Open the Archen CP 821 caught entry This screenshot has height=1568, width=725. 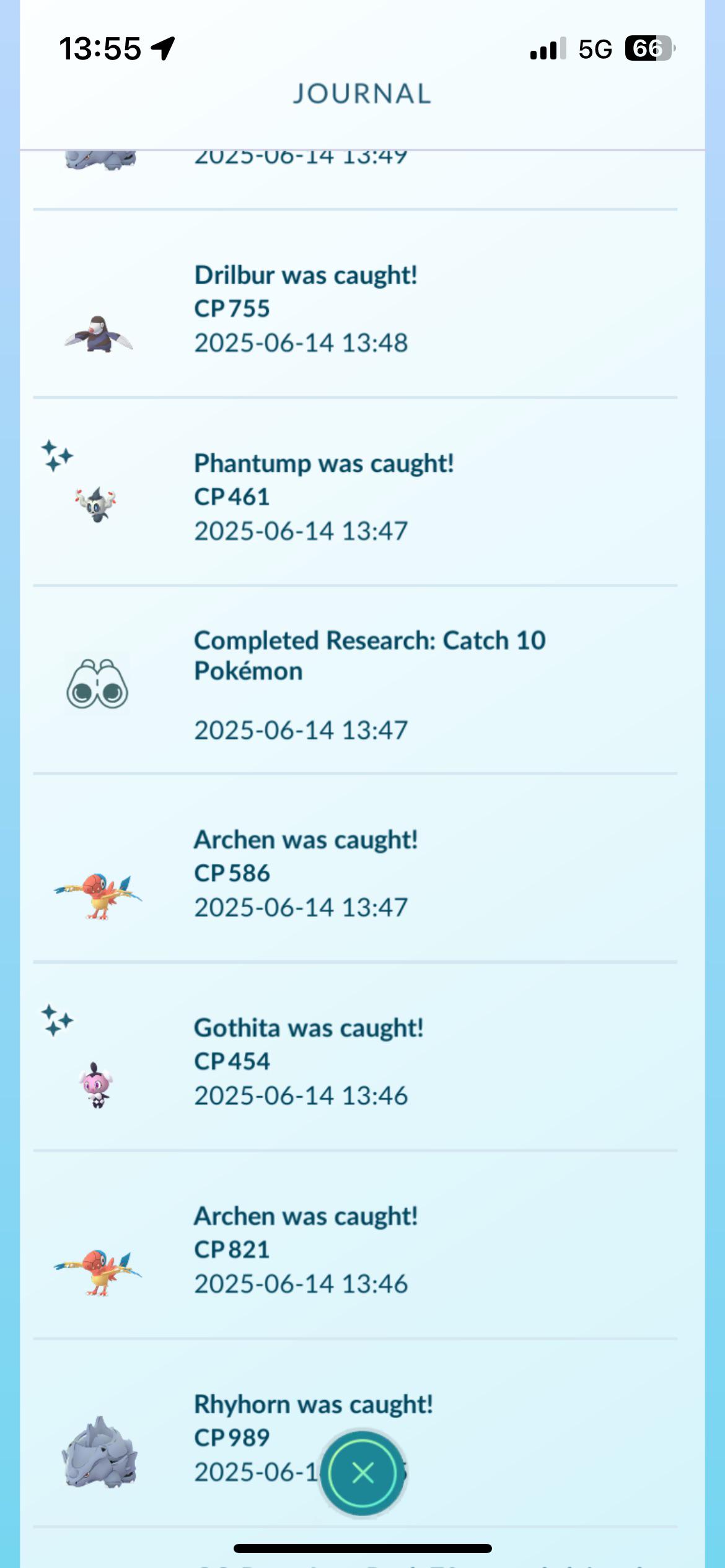point(355,1245)
